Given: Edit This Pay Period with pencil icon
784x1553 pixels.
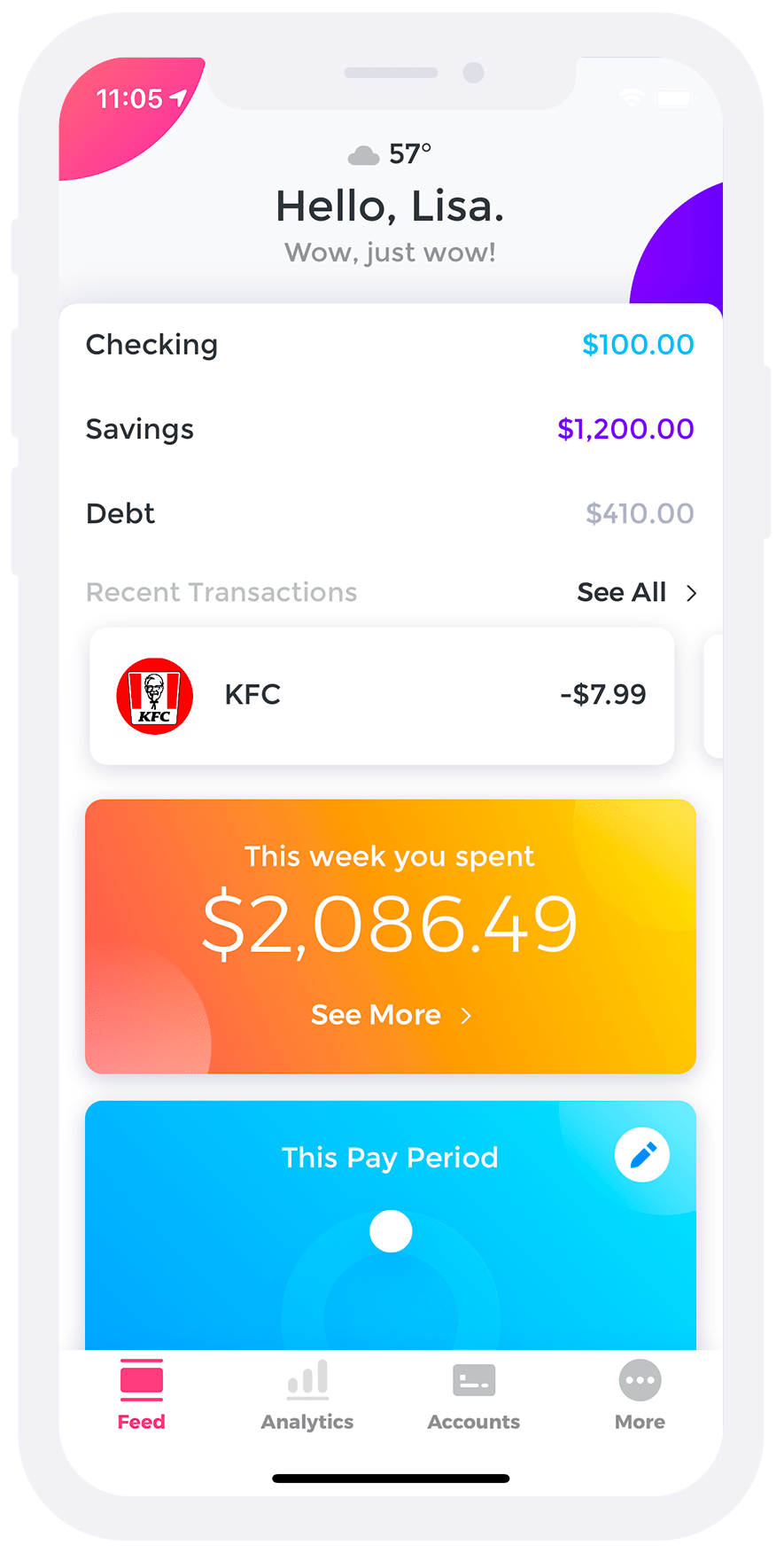Looking at the screenshot, I should click(642, 1155).
